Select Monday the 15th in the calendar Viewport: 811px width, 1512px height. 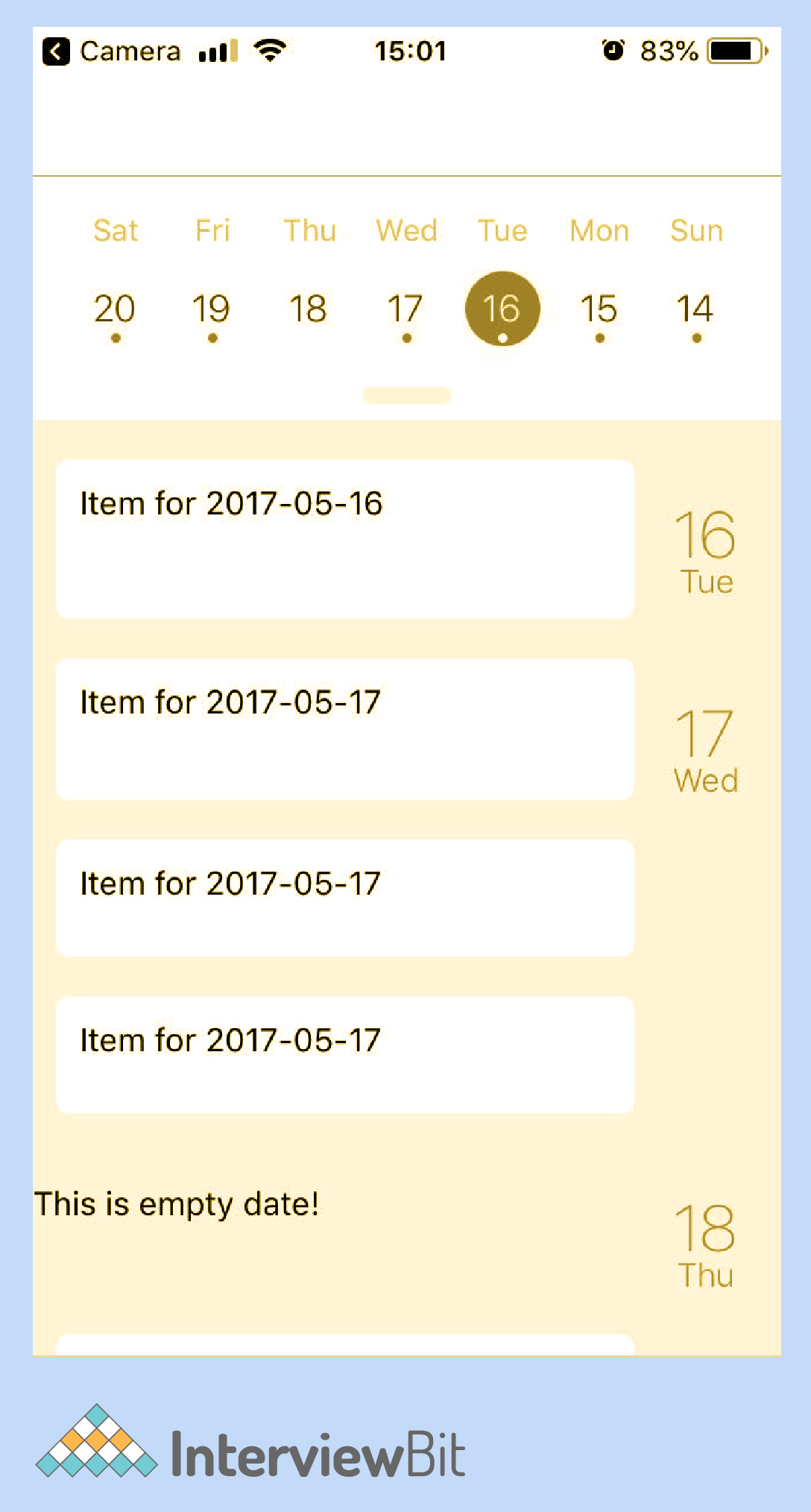pyautogui.click(x=599, y=309)
